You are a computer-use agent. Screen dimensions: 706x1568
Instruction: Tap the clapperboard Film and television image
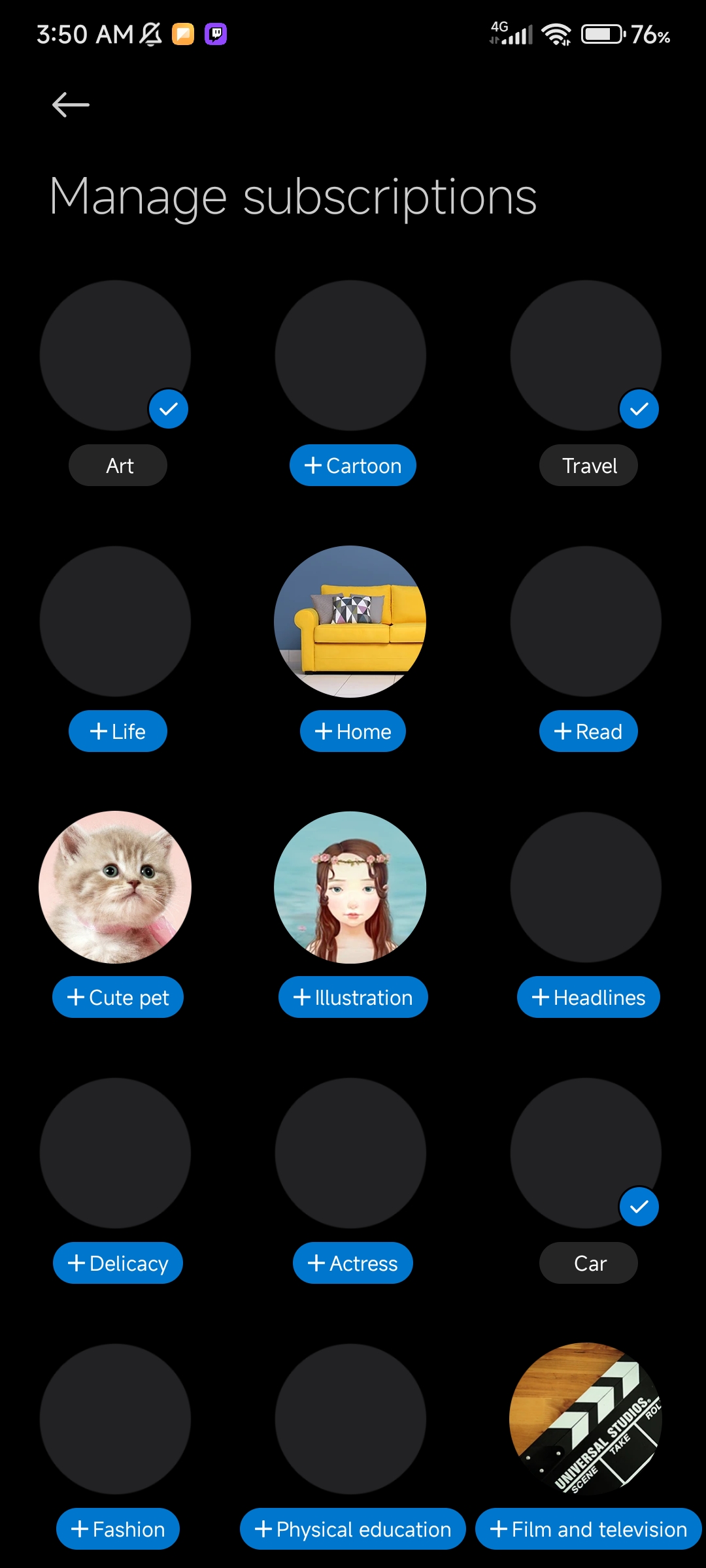[586, 1419]
